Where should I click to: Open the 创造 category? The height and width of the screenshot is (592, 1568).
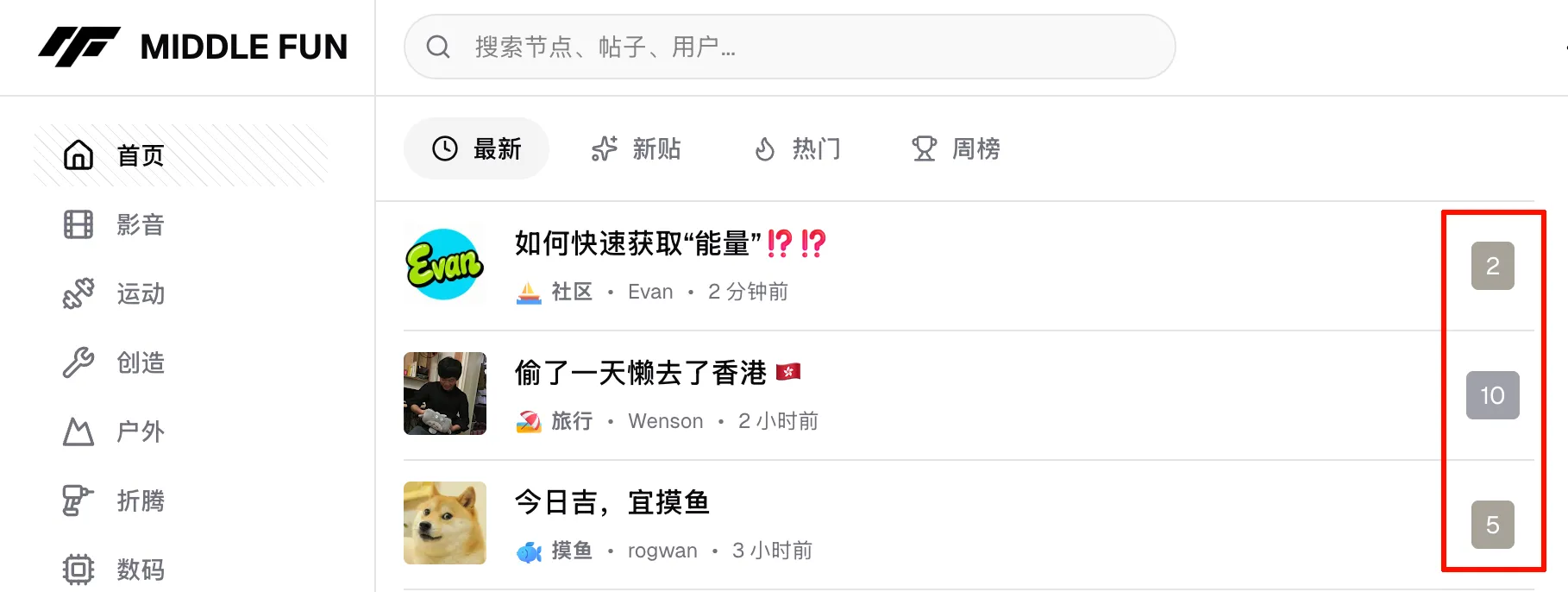(x=140, y=362)
